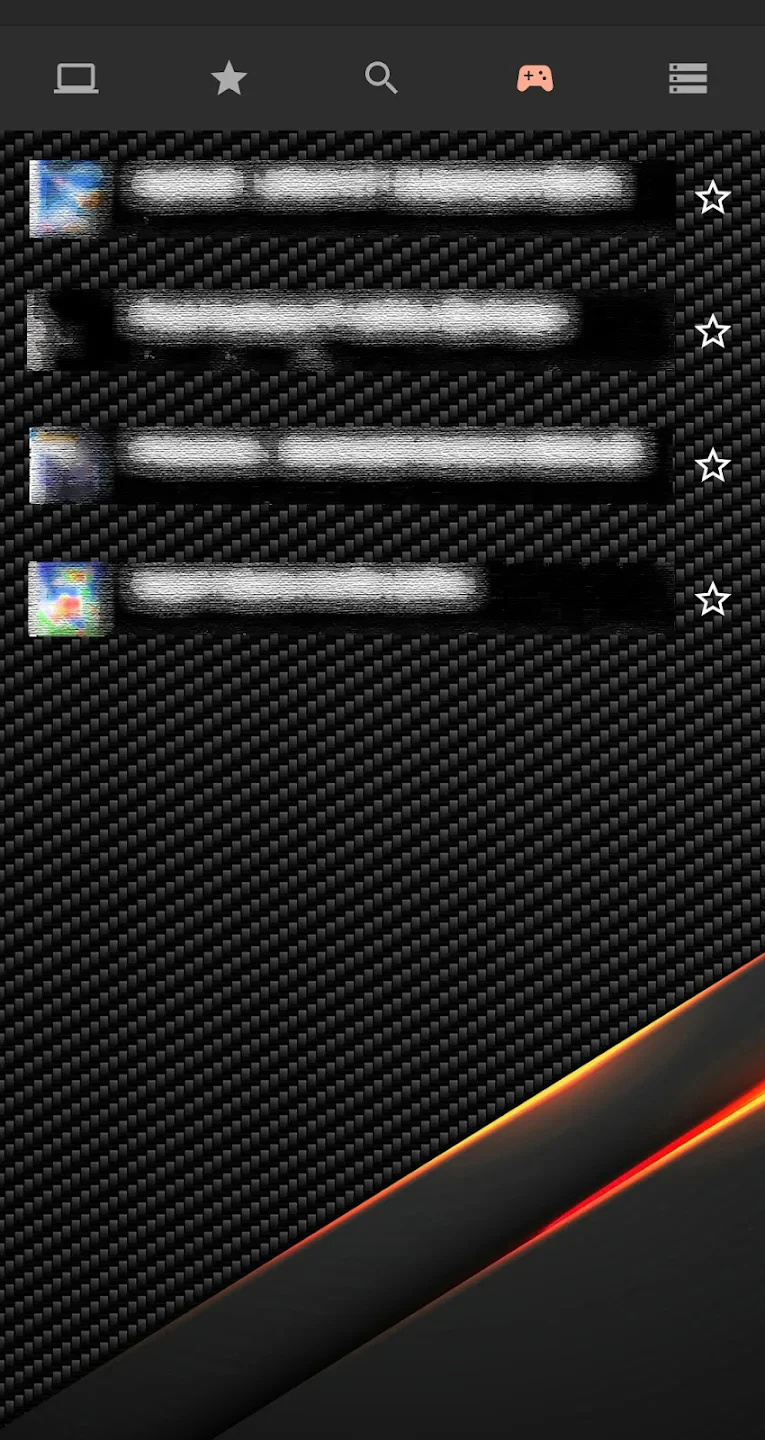The width and height of the screenshot is (765, 1440).
Task: Mark the third game as favorite
Action: tap(712, 465)
